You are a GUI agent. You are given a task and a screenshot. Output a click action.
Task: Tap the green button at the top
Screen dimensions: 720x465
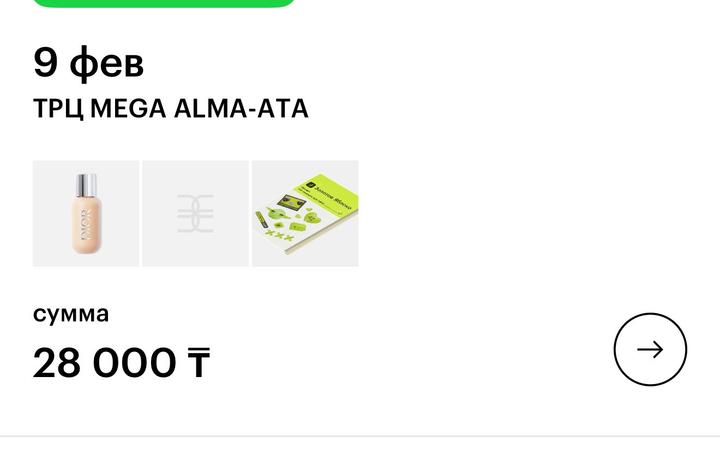pyautogui.click(x=164, y=3)
